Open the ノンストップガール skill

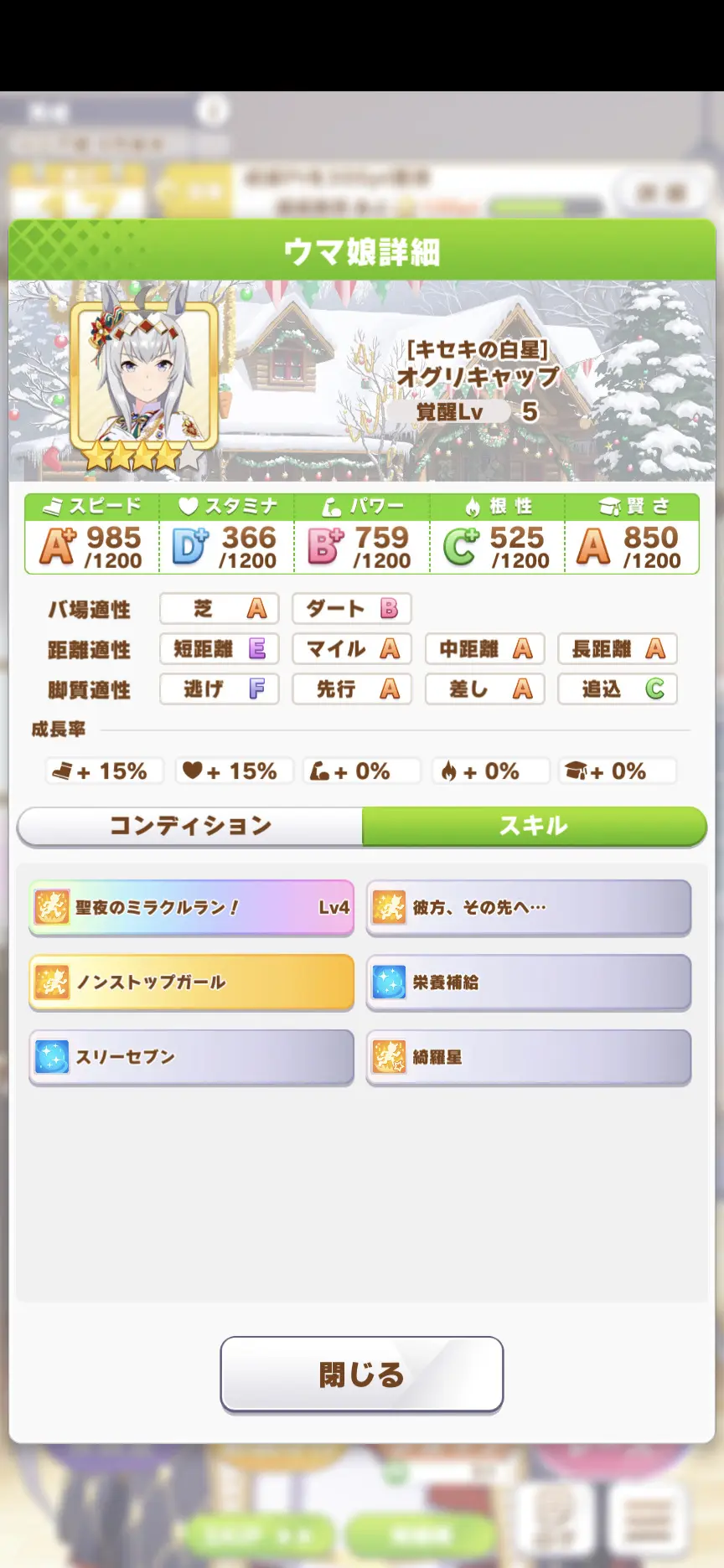[191, 982]
